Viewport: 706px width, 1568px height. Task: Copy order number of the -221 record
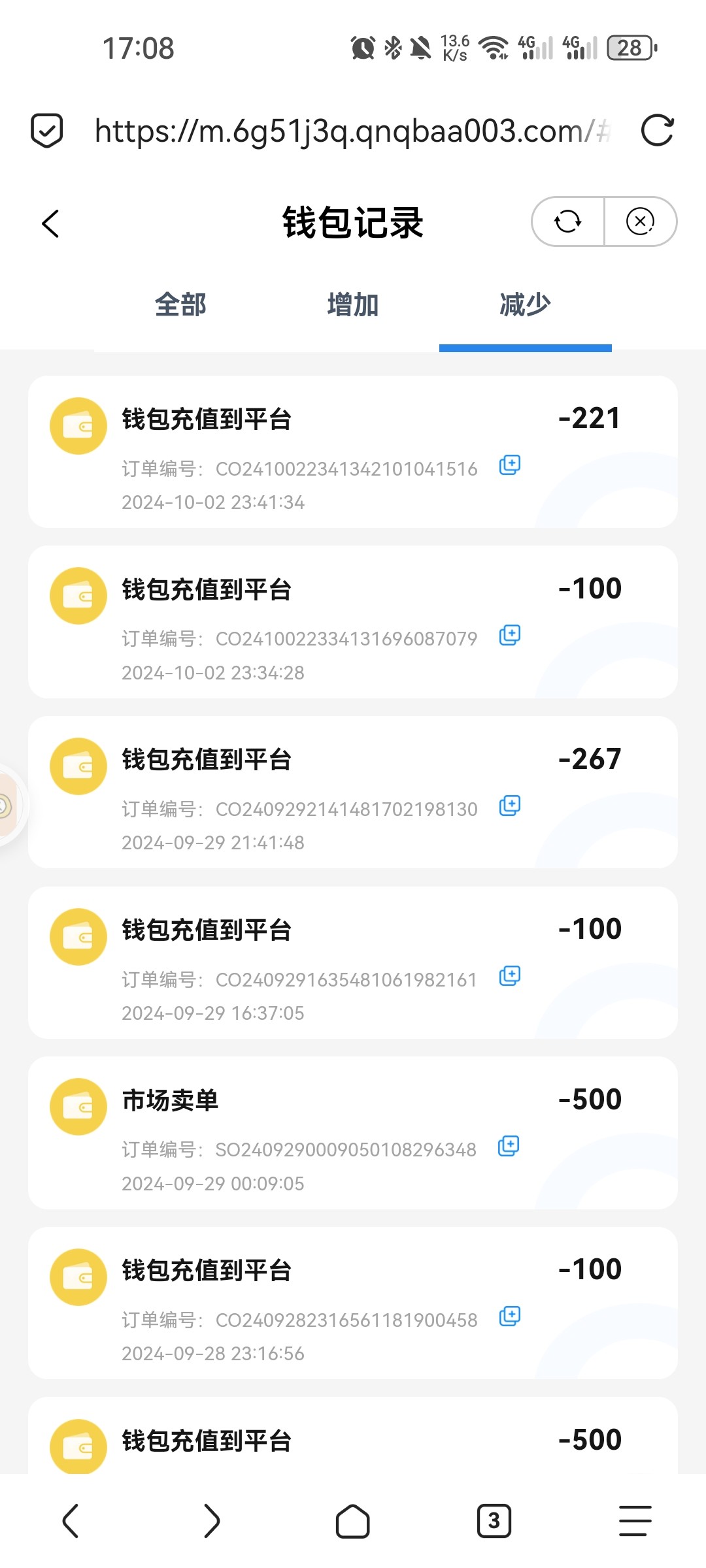510,465
